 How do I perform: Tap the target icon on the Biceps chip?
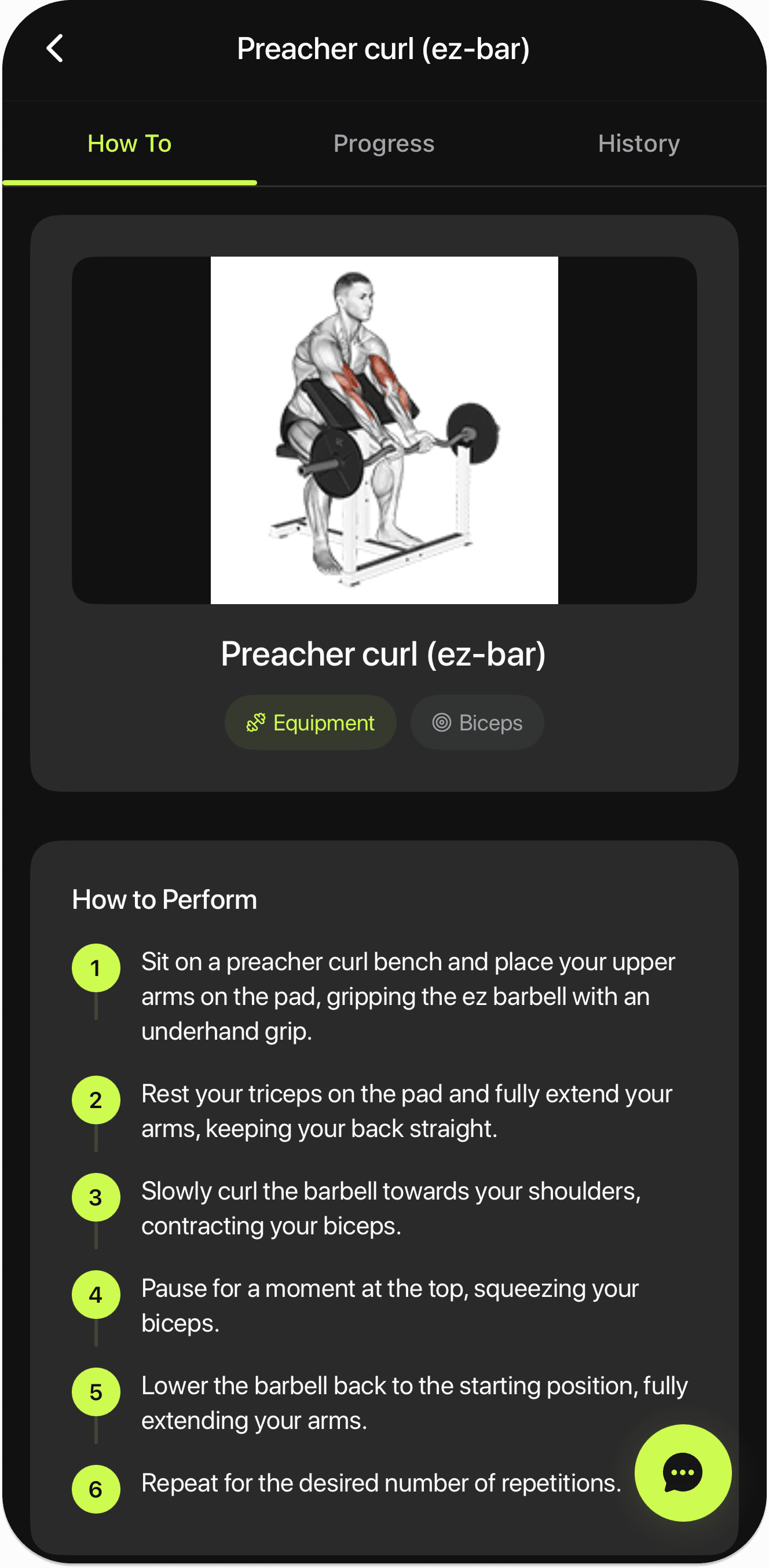(443, 722)
